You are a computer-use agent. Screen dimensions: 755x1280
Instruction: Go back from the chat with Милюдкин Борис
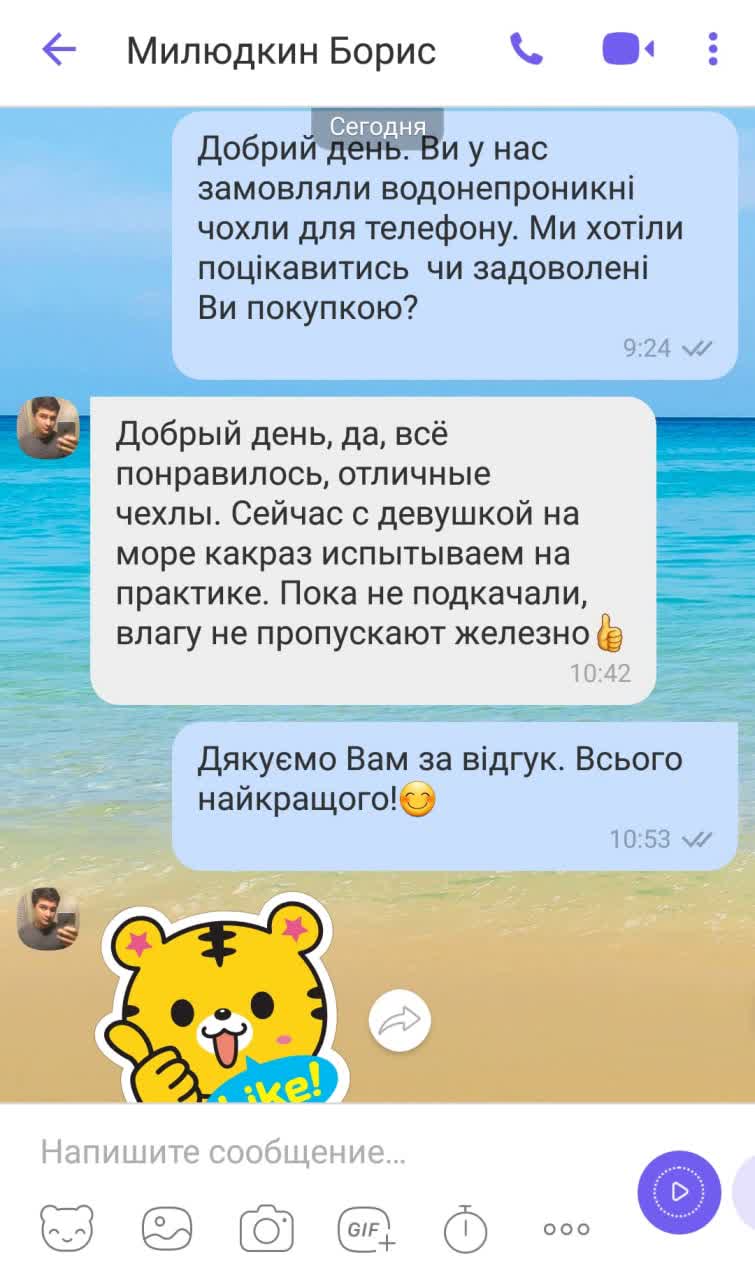[59, 49]
